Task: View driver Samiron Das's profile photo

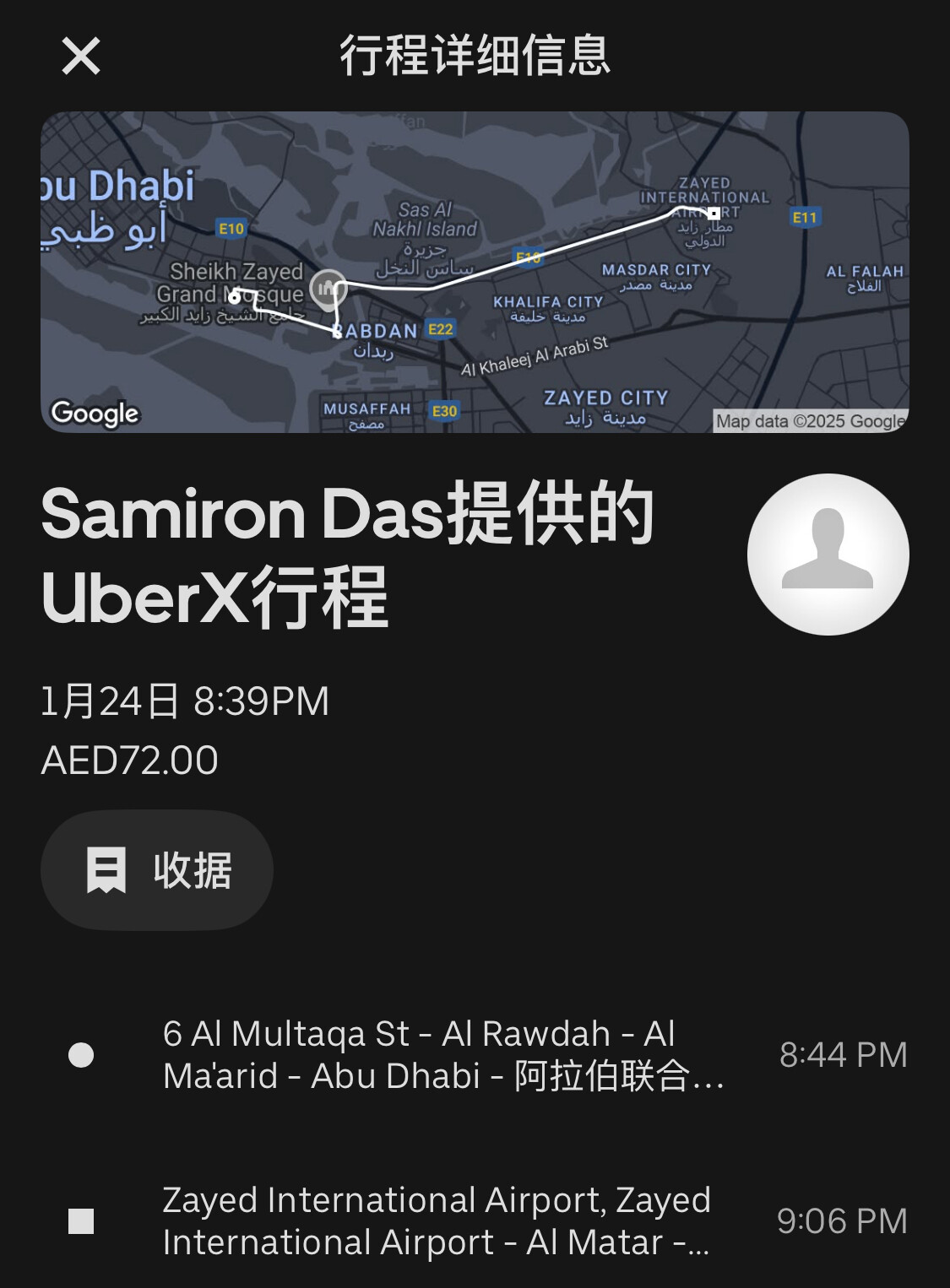Action: point(828,555)
